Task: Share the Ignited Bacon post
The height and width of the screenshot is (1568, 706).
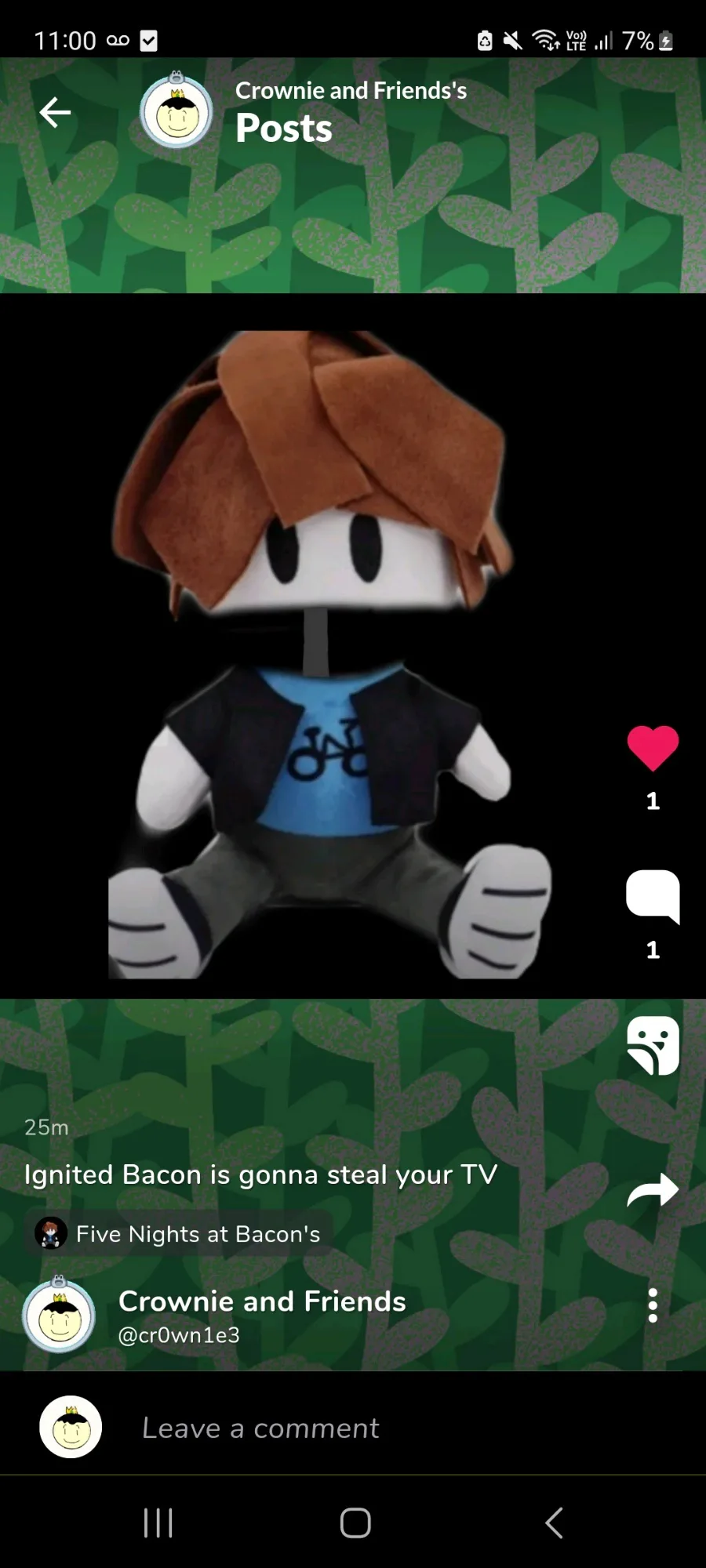Action: [x=653, y=1190]
